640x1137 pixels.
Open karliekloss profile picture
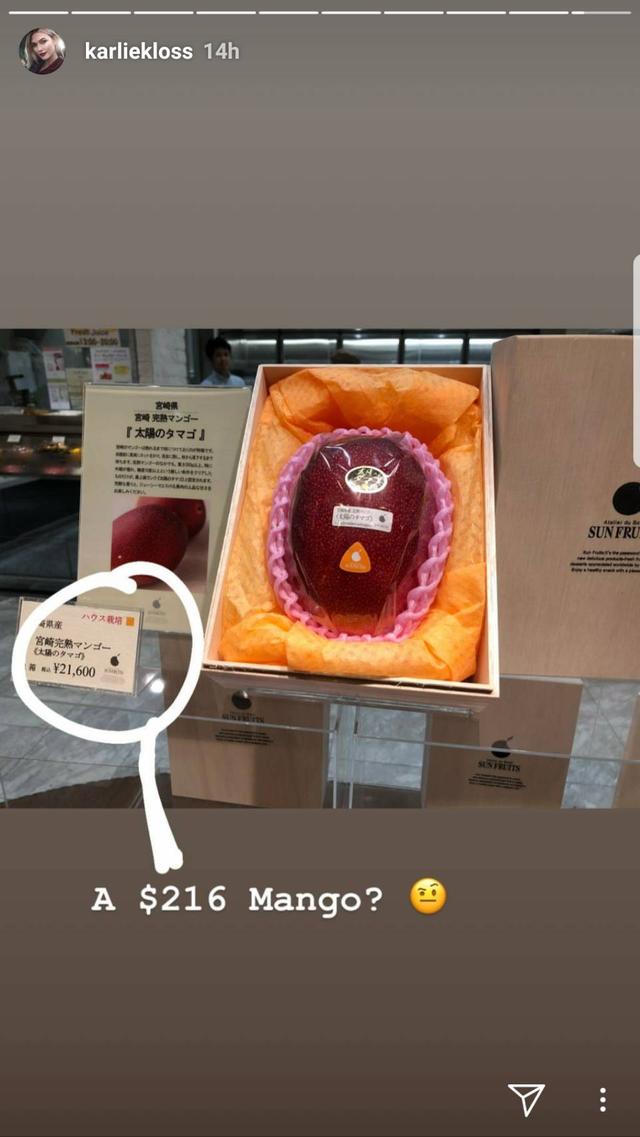coord(42,51)
